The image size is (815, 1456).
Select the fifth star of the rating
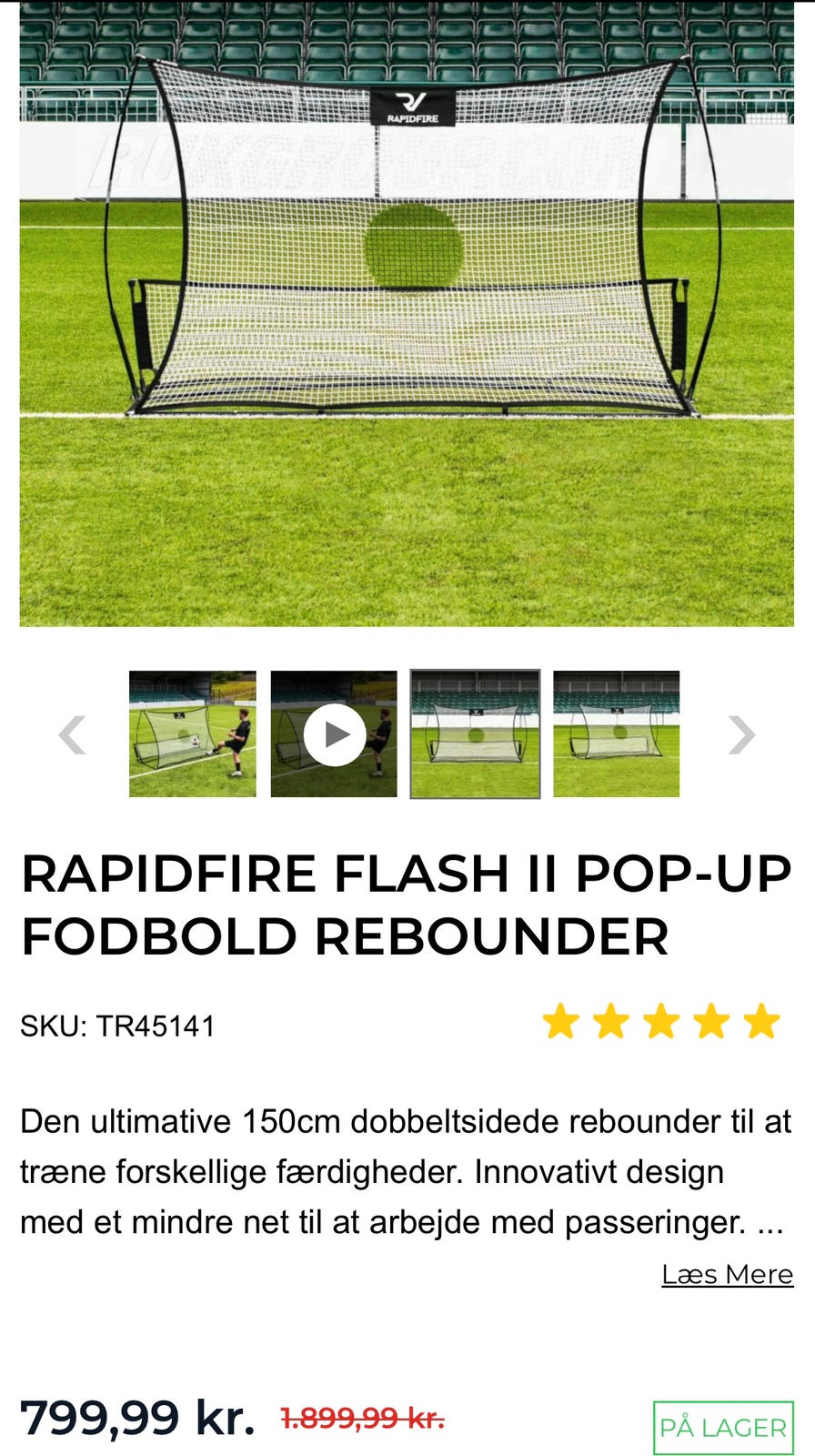pos(762,1022)
